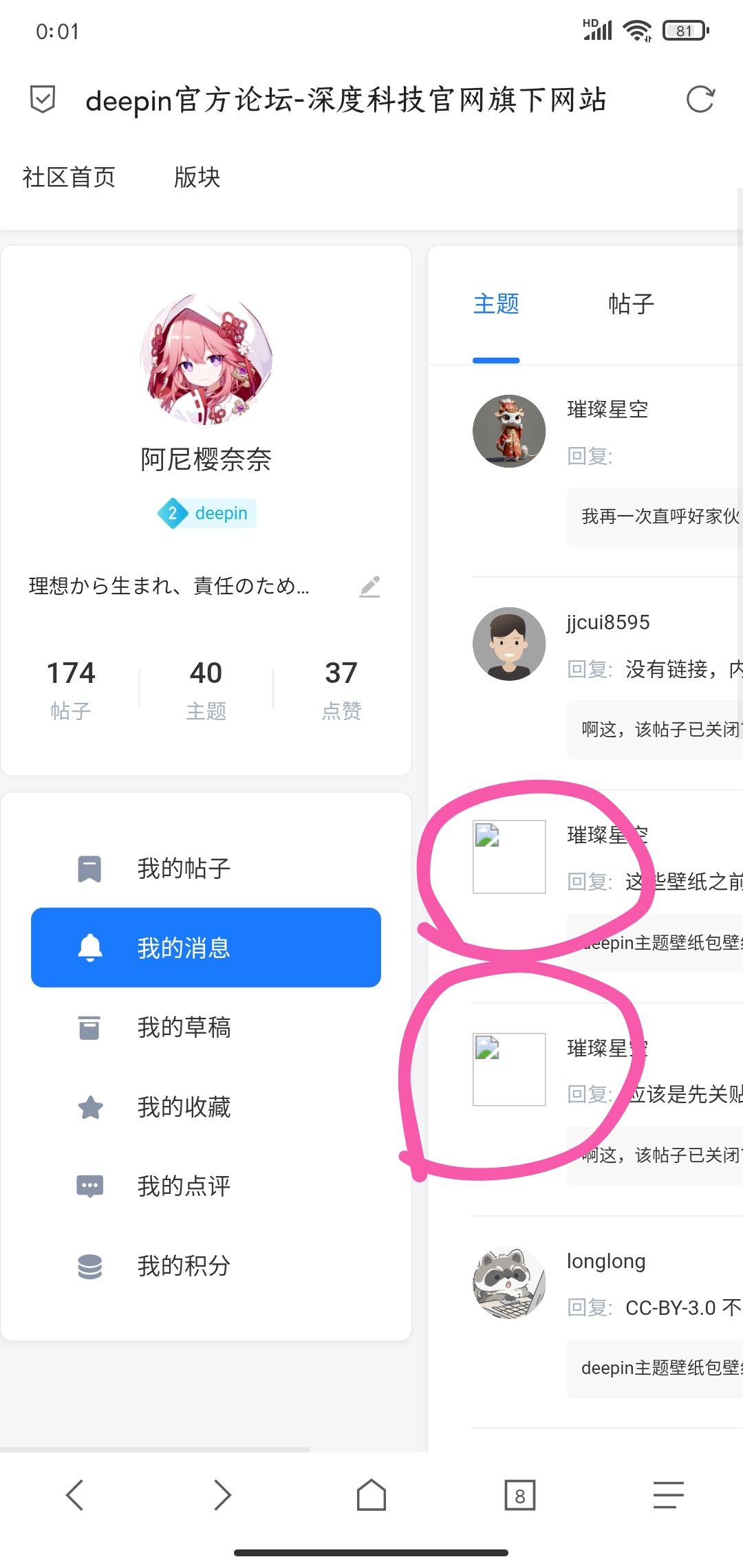Screen dimensions: 743x1568
Task: Tap the browser back arrow
Action: click(74, 1495)
